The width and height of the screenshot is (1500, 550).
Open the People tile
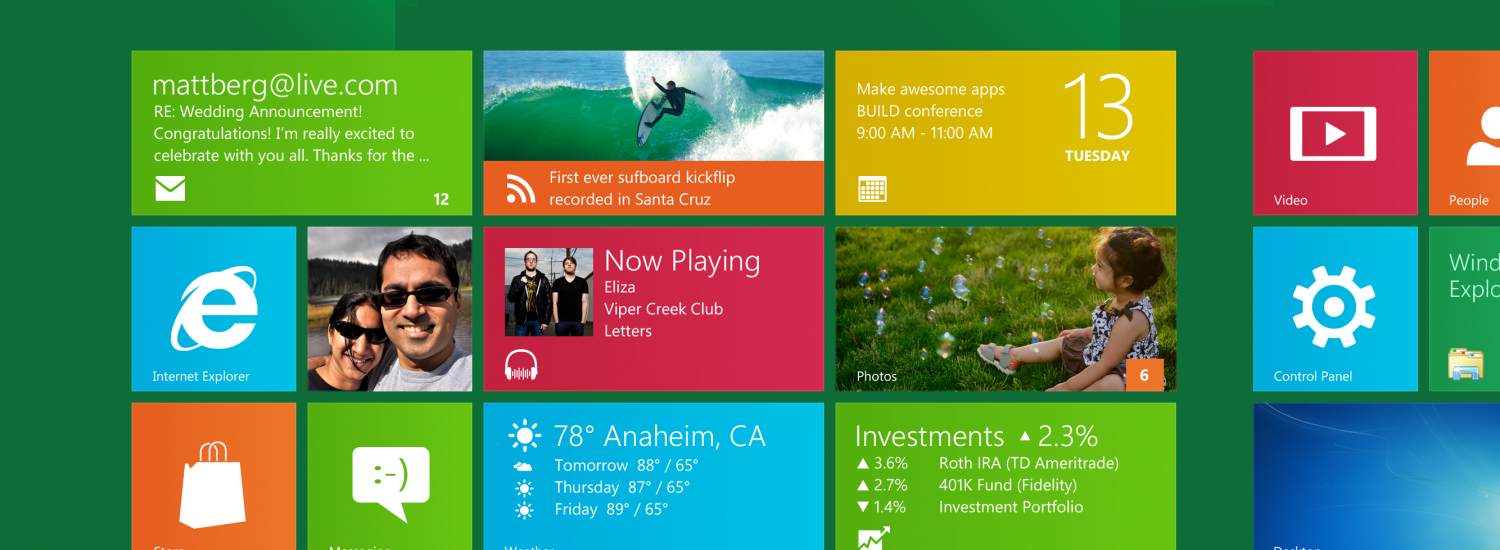pyautogui.click(x=1466, y=133)
